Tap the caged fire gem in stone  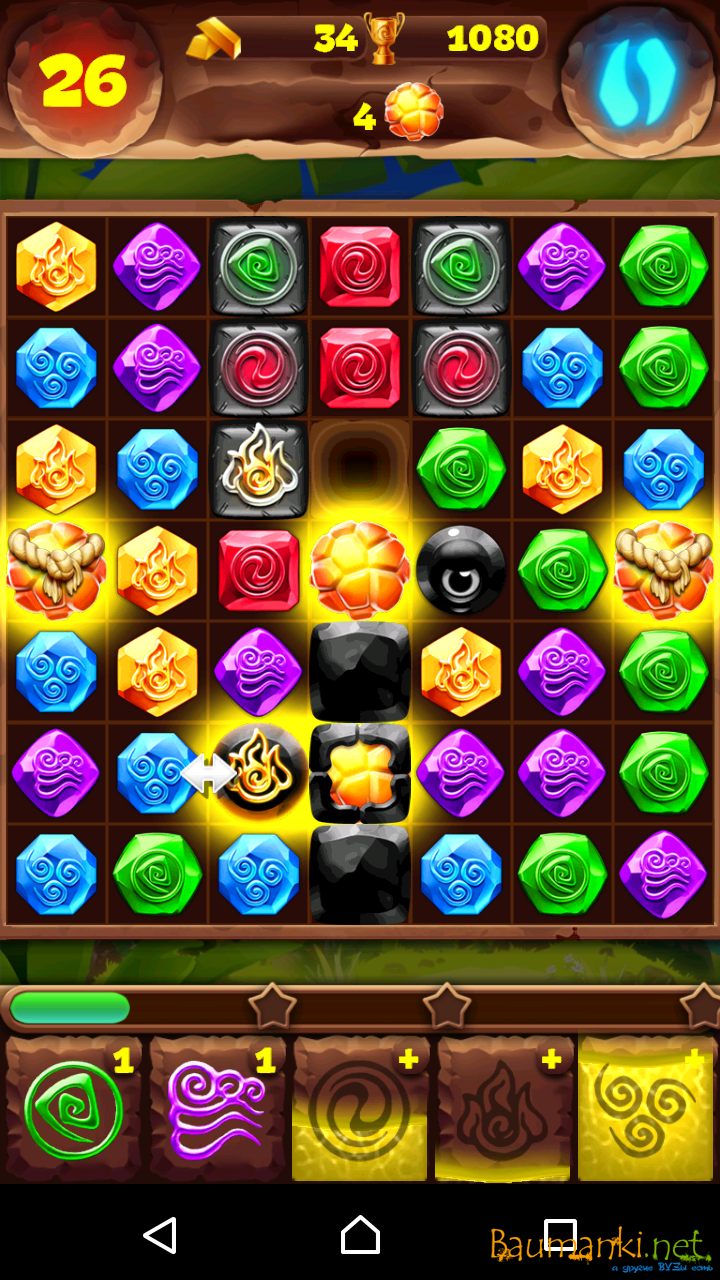click(x=258, y=468)
